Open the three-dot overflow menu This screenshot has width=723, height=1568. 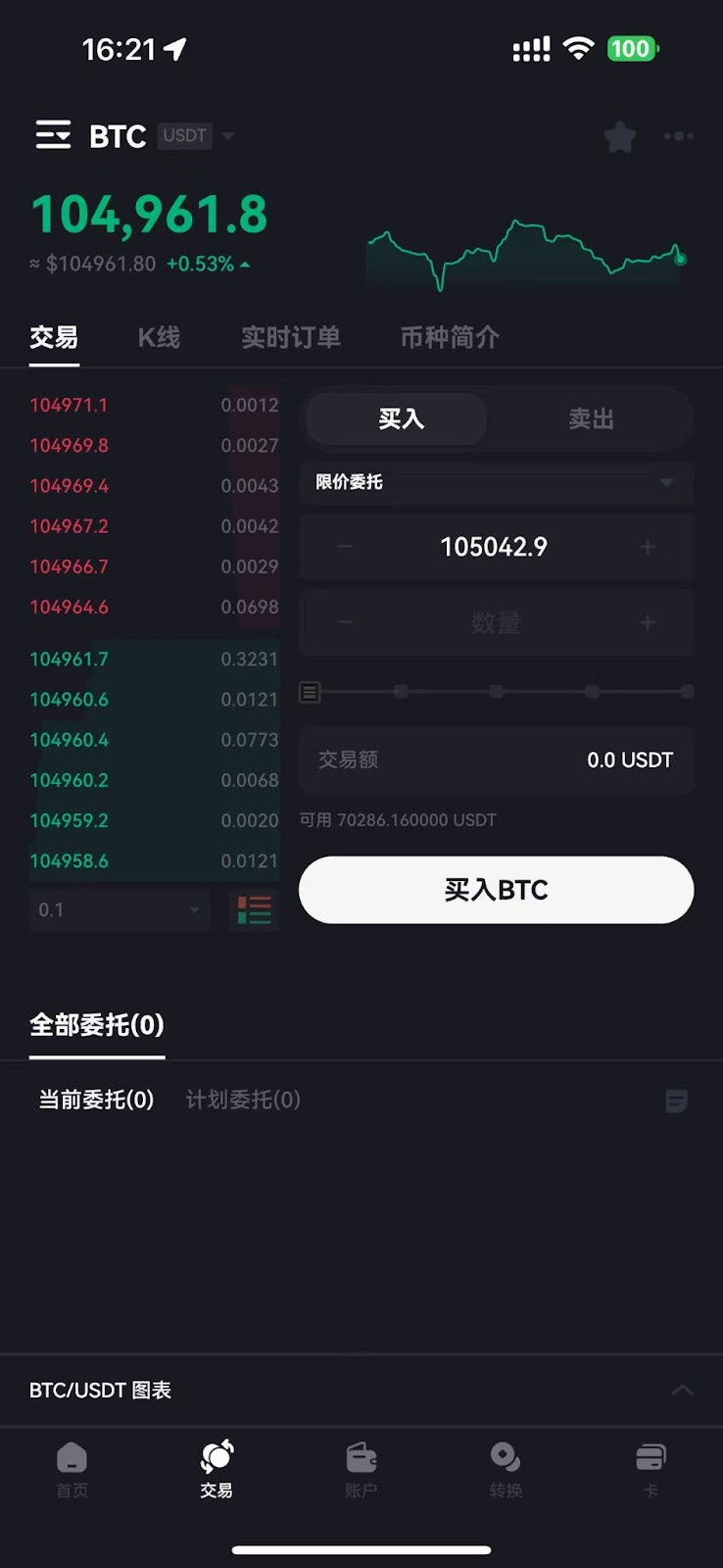coord(679,136)
